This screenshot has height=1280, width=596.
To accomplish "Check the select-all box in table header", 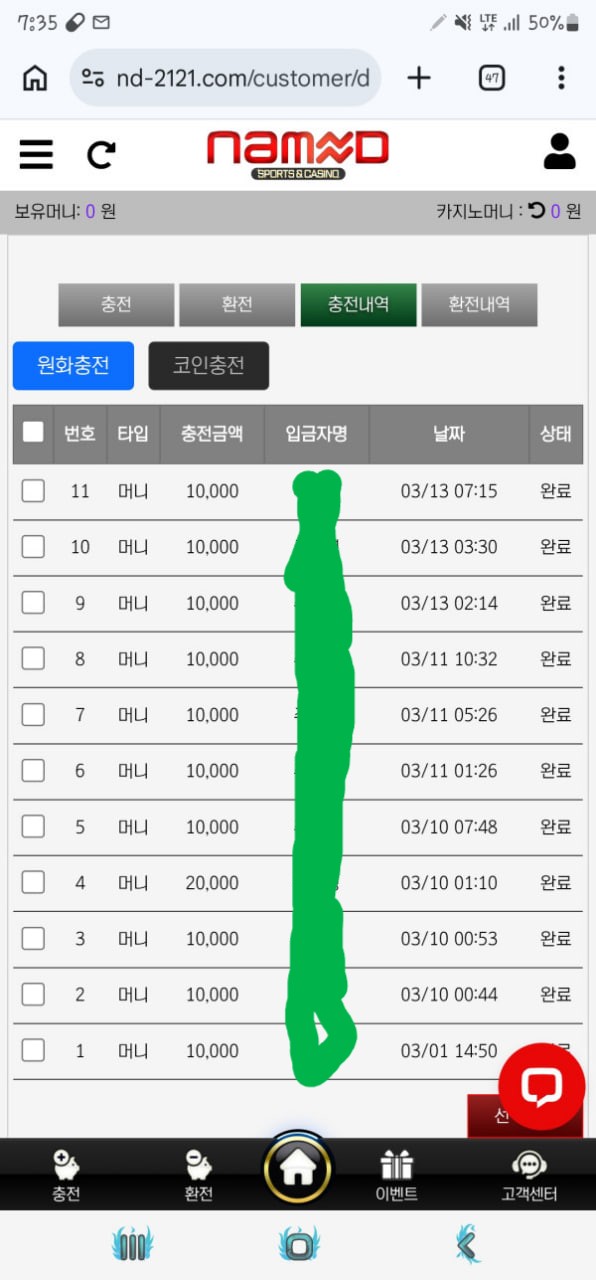I will 33,432.
